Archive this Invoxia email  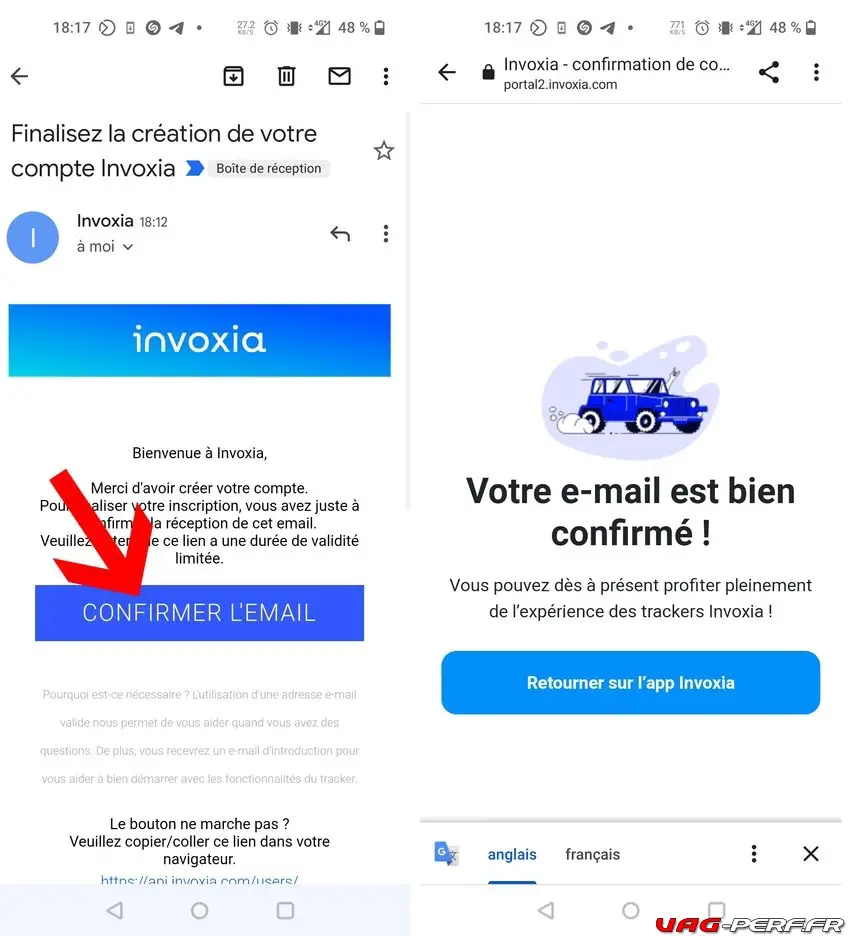pos(233,76)
